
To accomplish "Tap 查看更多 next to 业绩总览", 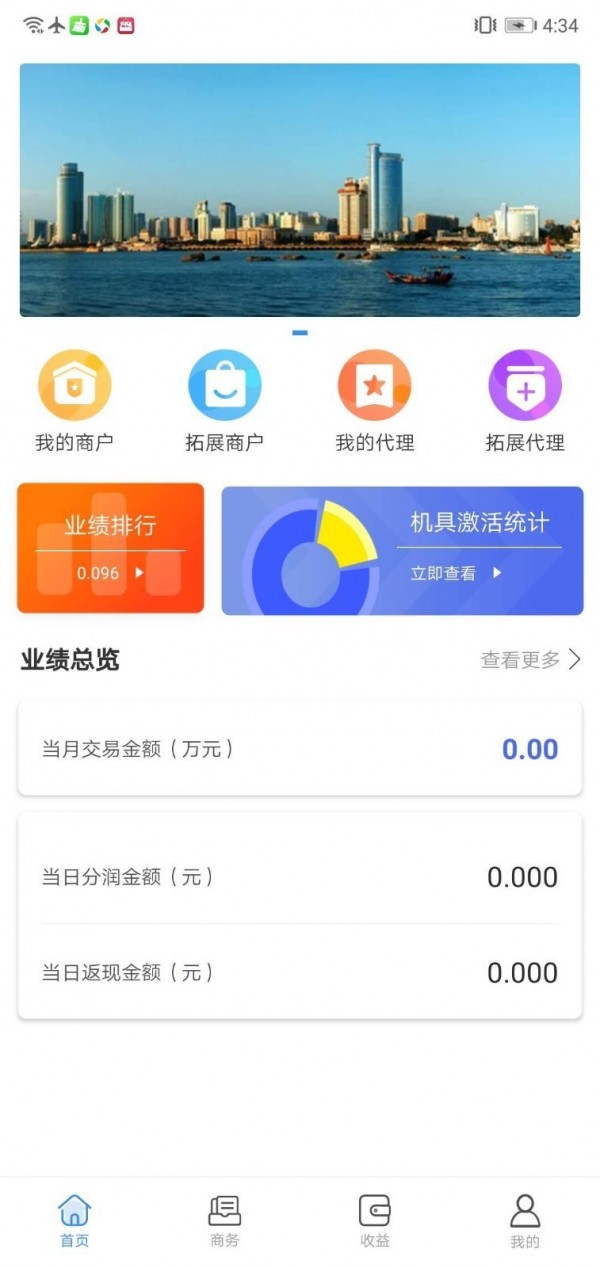I will point(530,660).
